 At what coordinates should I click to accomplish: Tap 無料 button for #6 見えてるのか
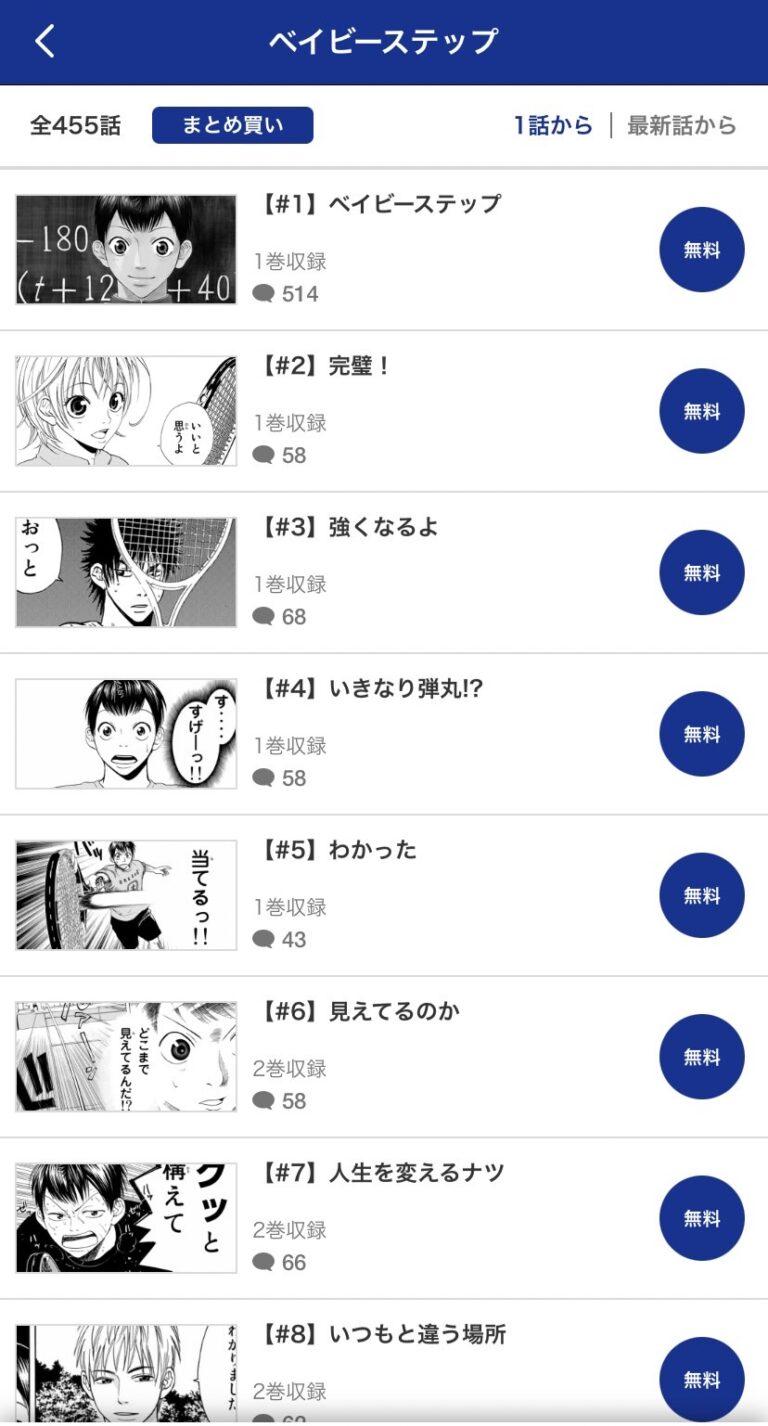point(701,1057)
